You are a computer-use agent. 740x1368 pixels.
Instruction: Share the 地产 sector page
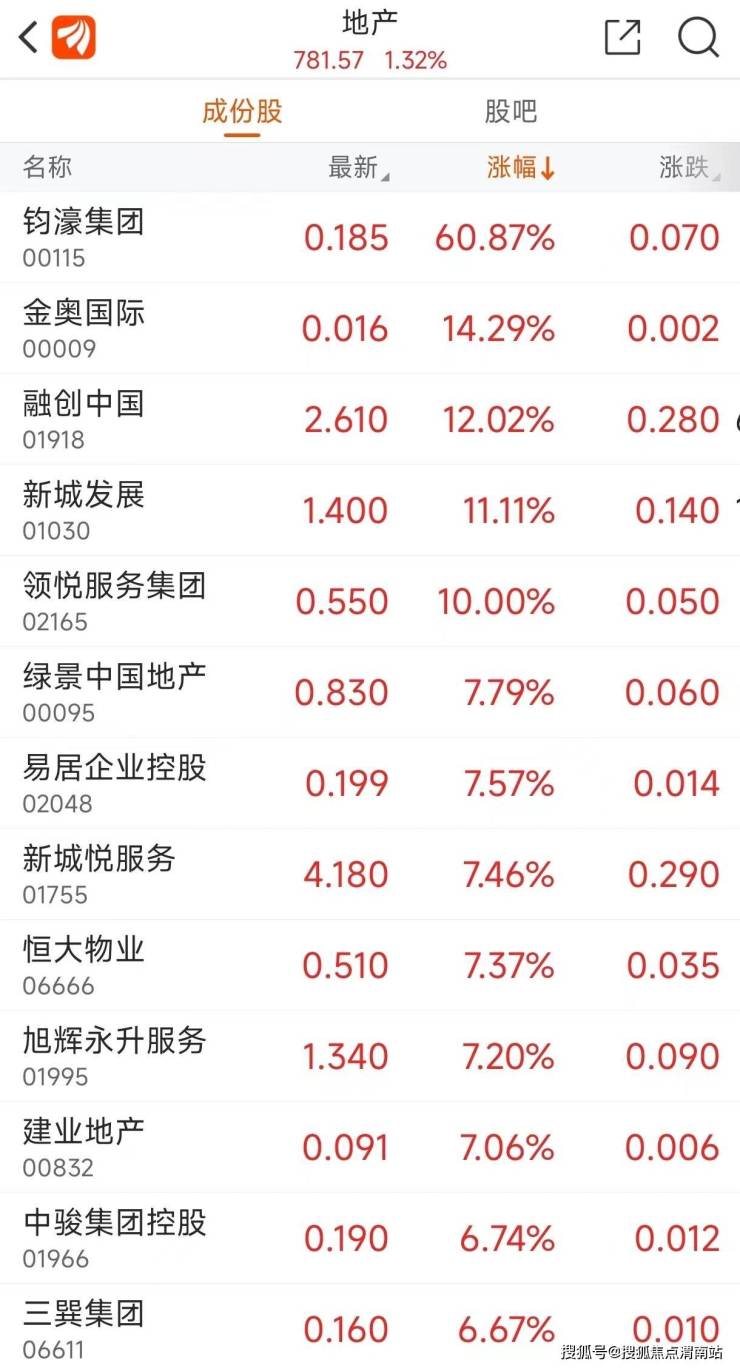pyautogui.click(x=622, y=38)
